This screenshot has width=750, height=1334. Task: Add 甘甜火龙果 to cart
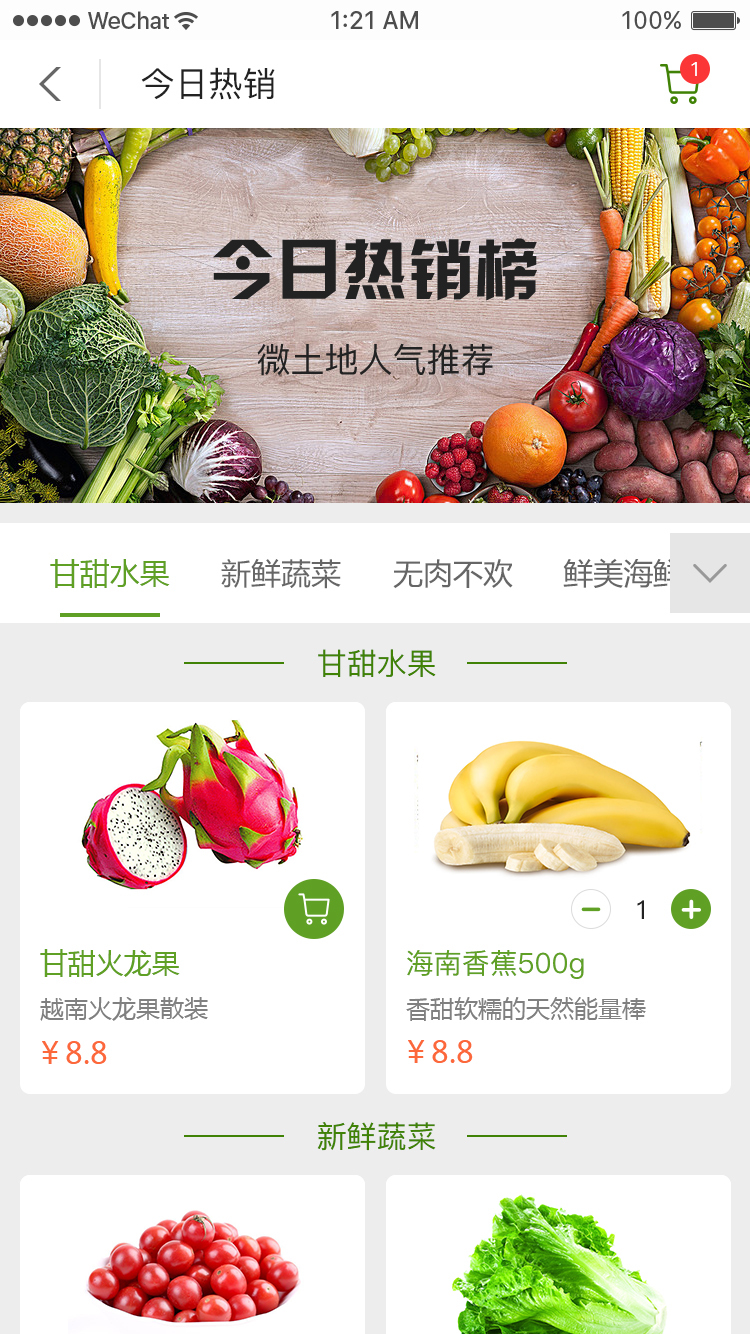point(314,909)
